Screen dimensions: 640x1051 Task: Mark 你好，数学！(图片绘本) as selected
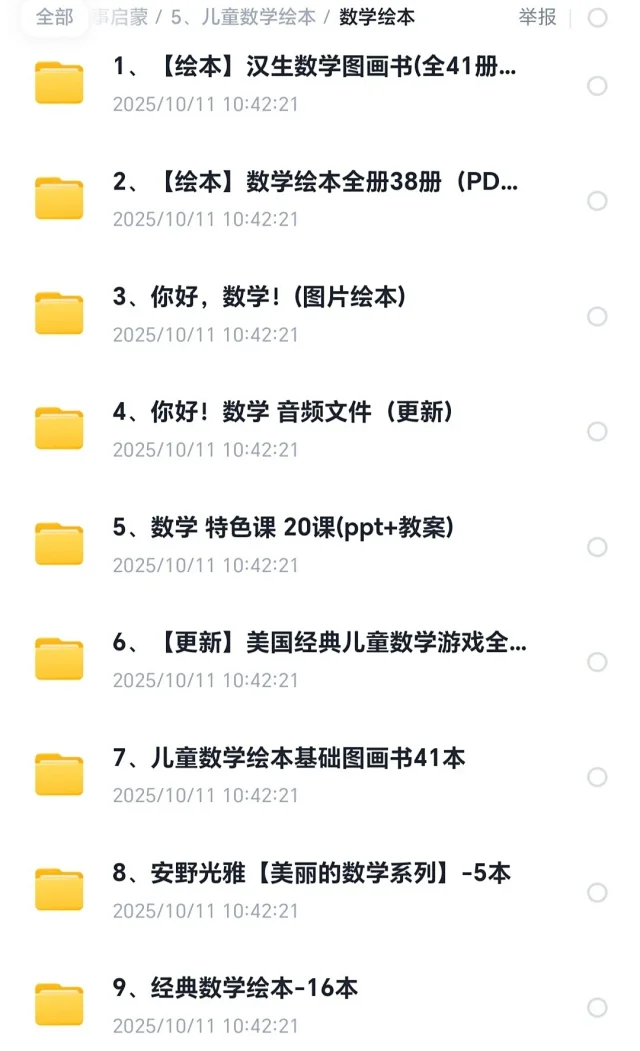click(597, 316)
